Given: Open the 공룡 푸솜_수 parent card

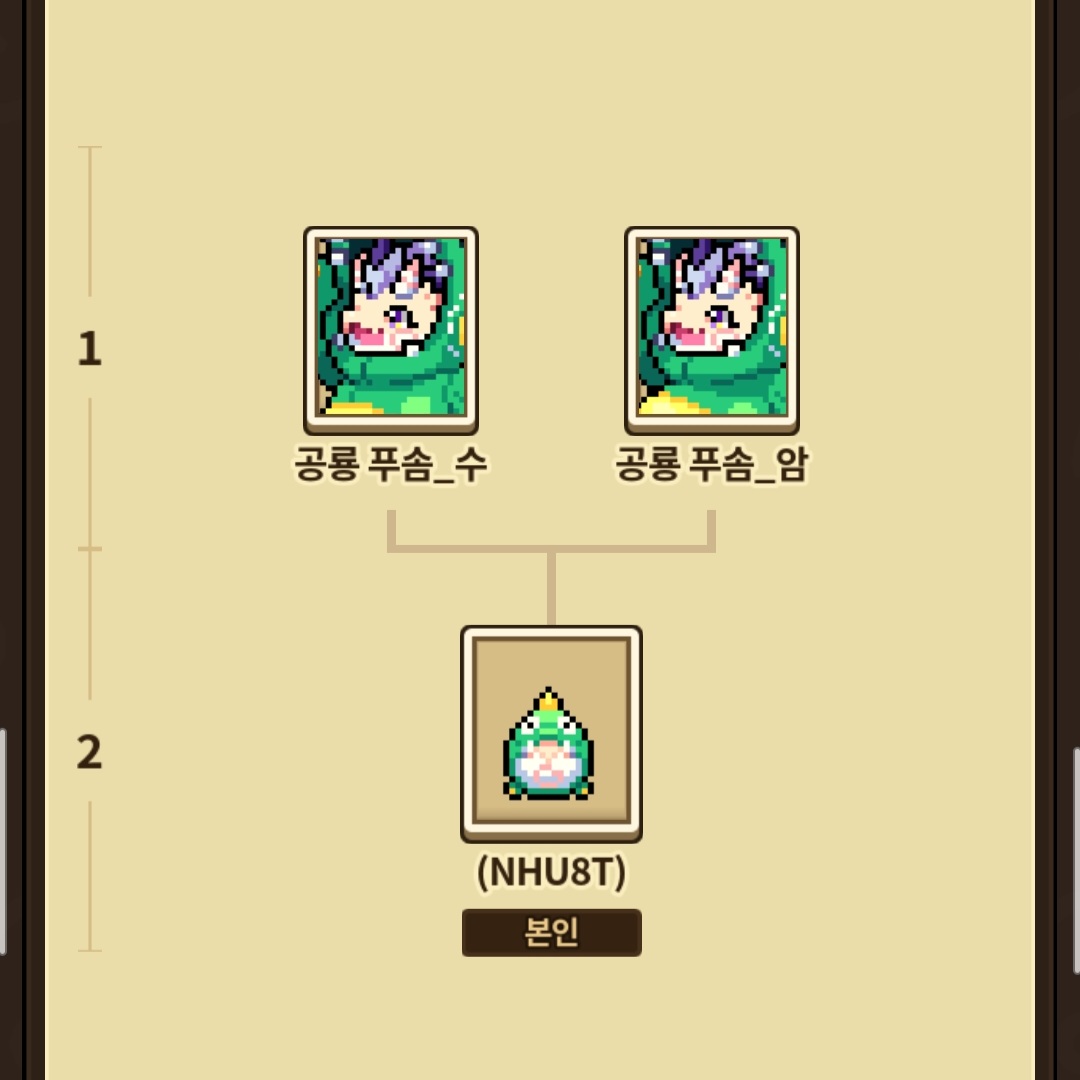Looking at the screenshot, I should (391, 331).
